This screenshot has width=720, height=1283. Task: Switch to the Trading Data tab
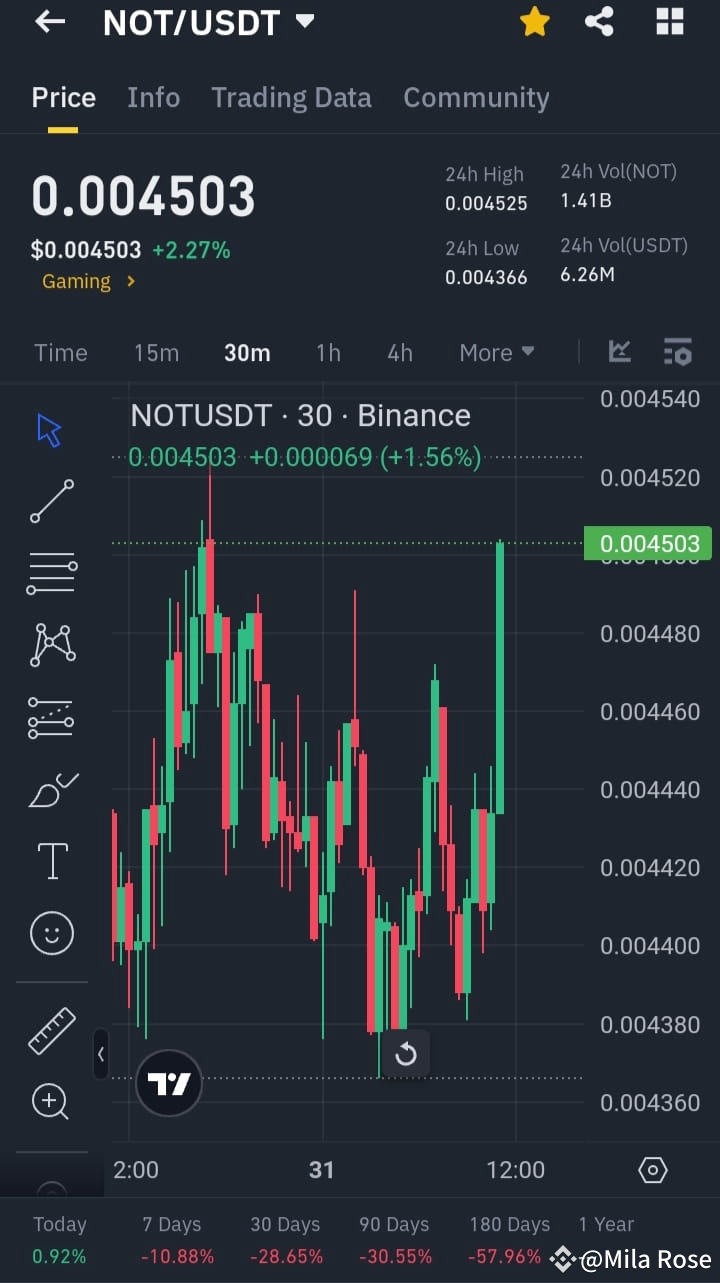point(291,97)
